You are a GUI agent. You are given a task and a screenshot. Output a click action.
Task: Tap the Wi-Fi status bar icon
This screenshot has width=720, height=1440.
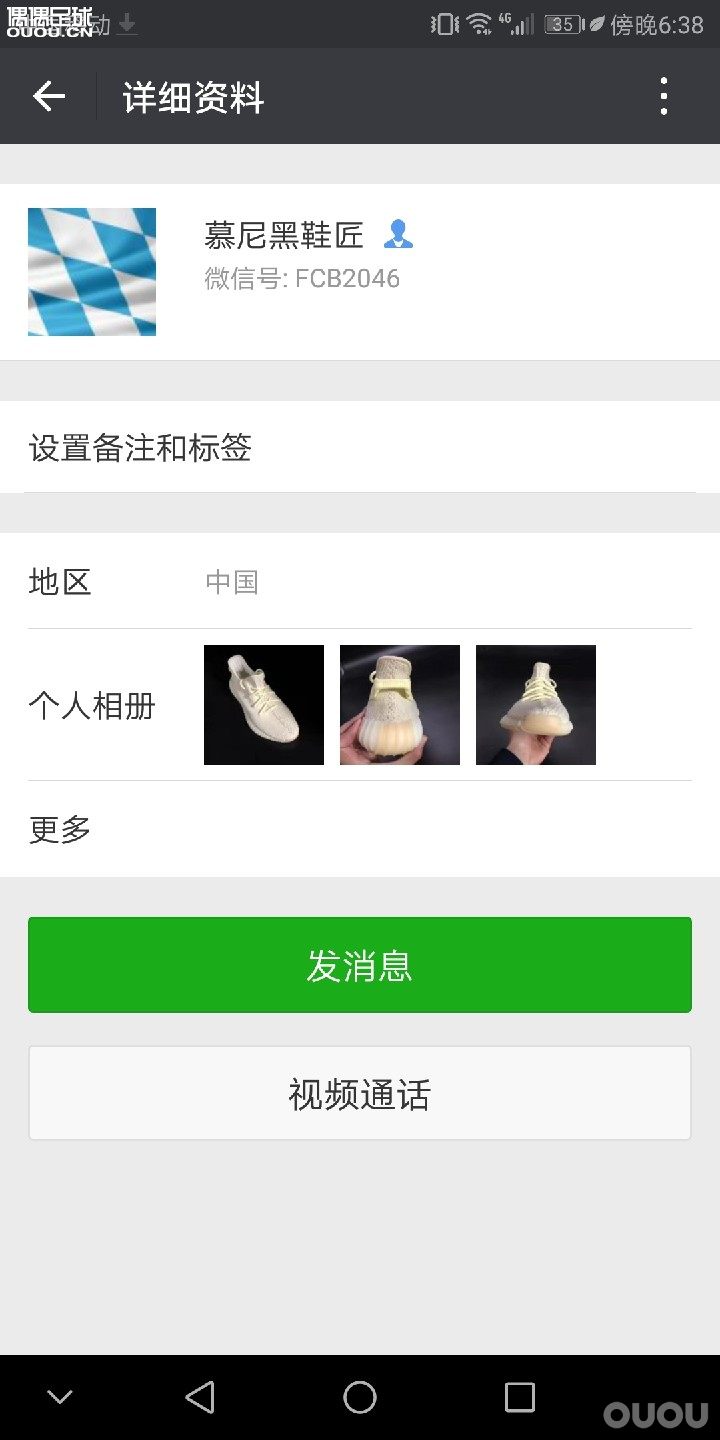tap(477, 22)
